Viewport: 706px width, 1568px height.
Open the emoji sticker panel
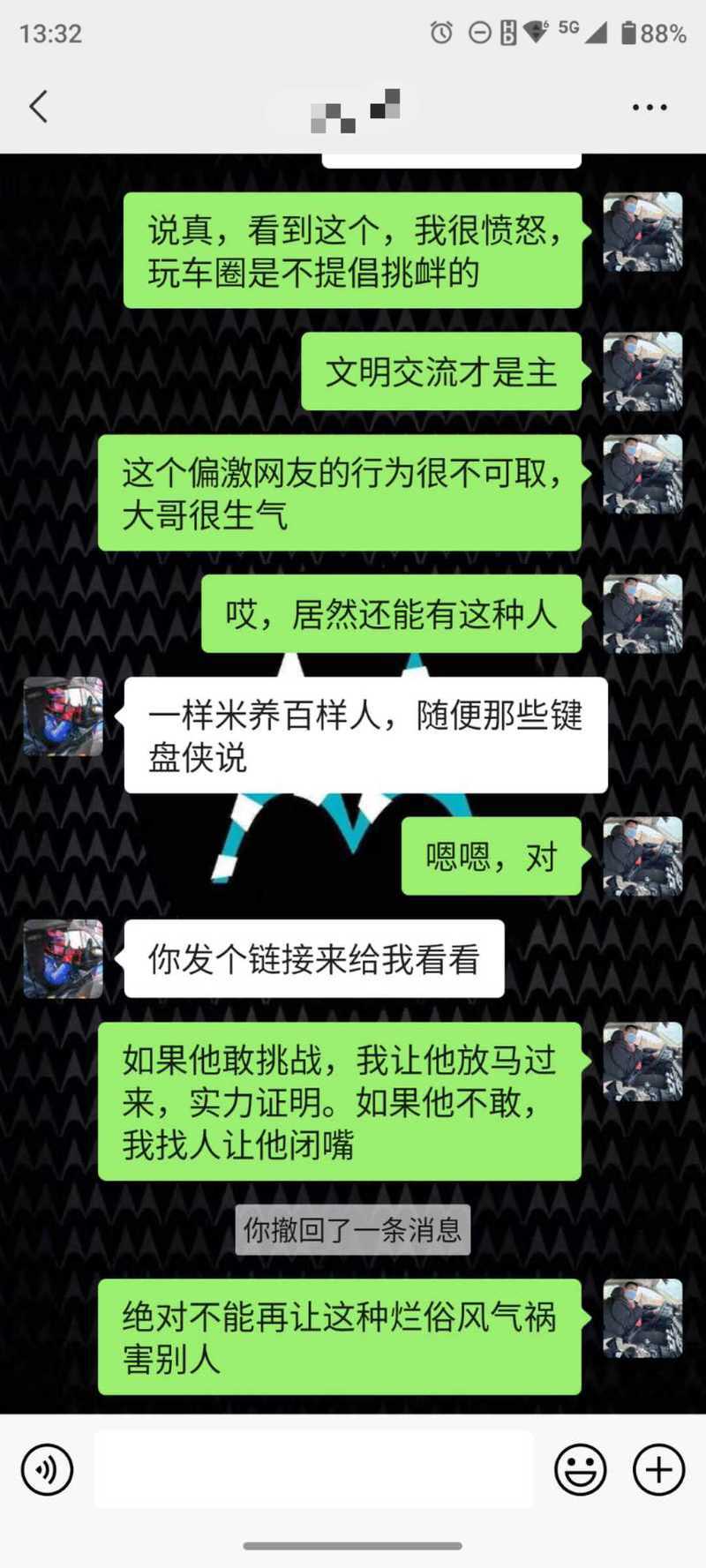[x=580, y=1469]
